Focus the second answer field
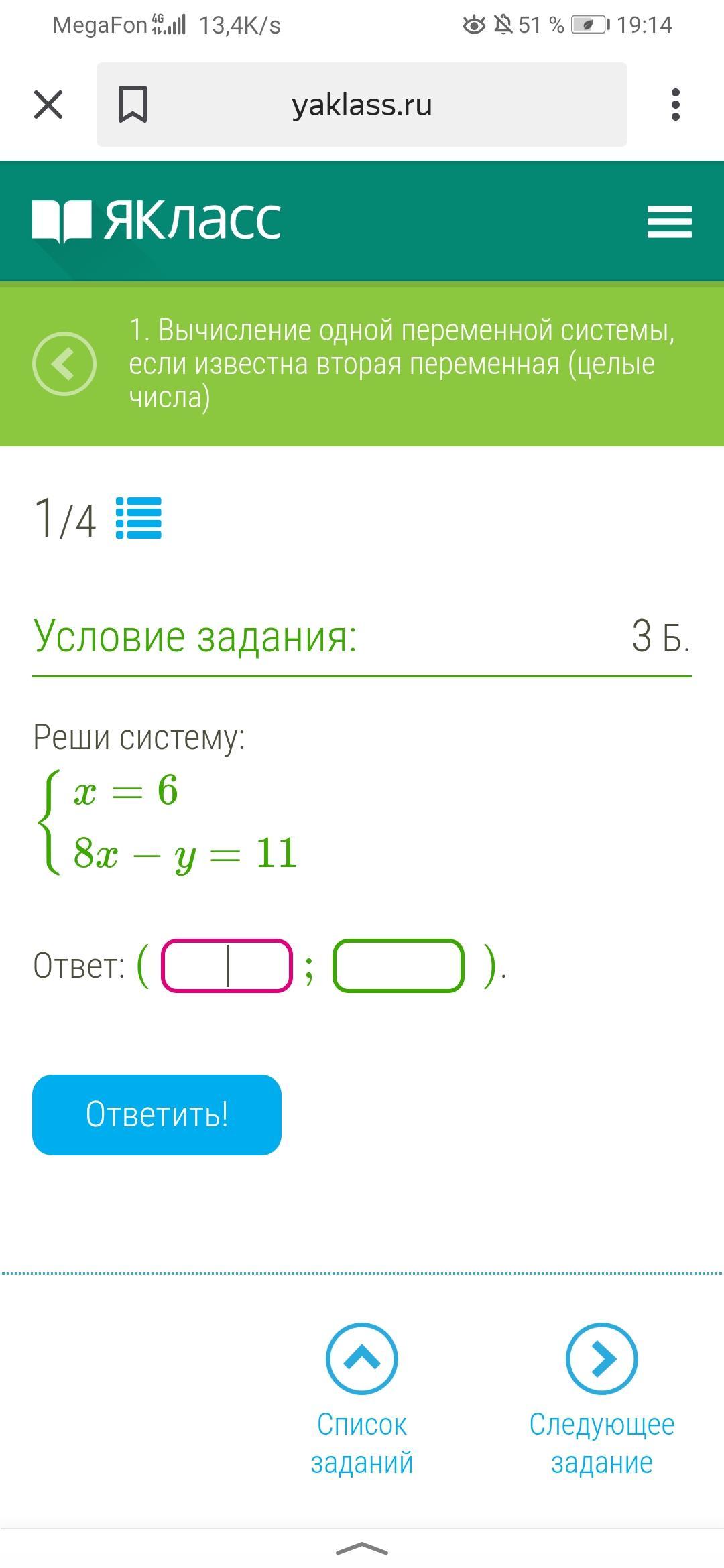The width and height of the screenshot is (724, 1568). point(398,966)
